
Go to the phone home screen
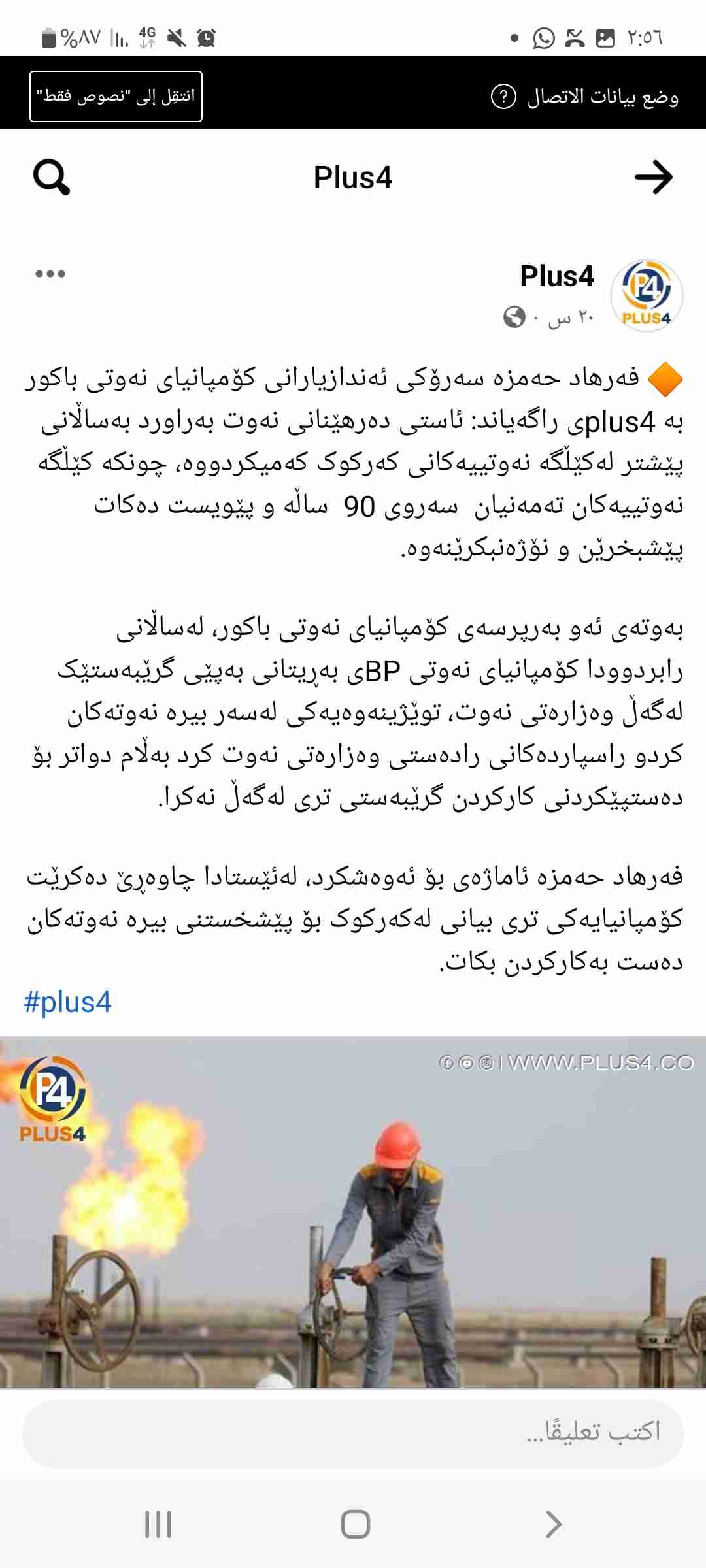356,1524
